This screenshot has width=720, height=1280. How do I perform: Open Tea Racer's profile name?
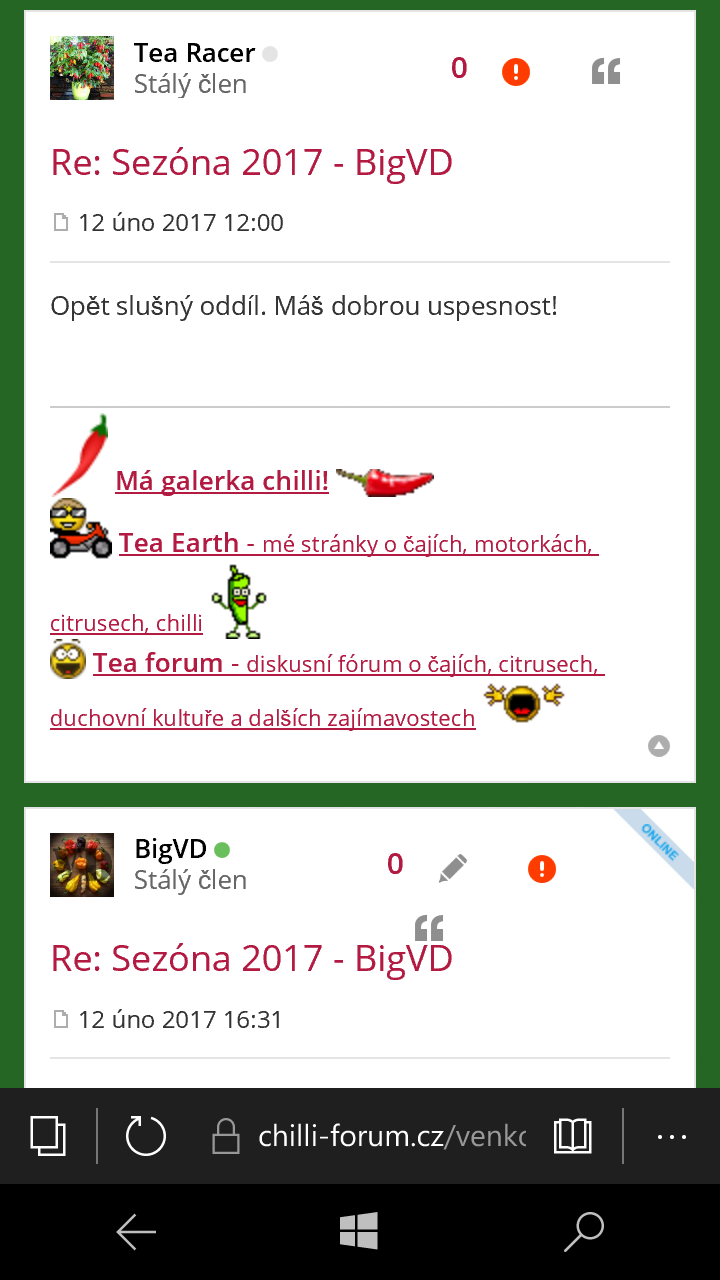pos(194,53)
